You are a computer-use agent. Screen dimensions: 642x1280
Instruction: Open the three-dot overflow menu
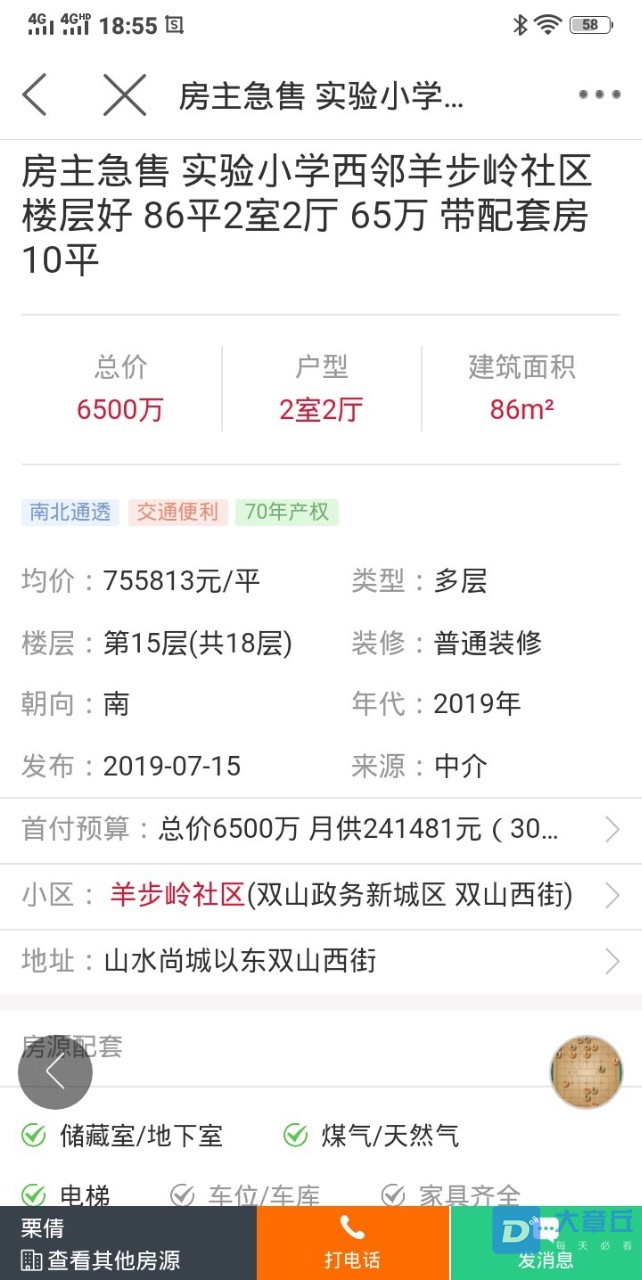(599, 95)
